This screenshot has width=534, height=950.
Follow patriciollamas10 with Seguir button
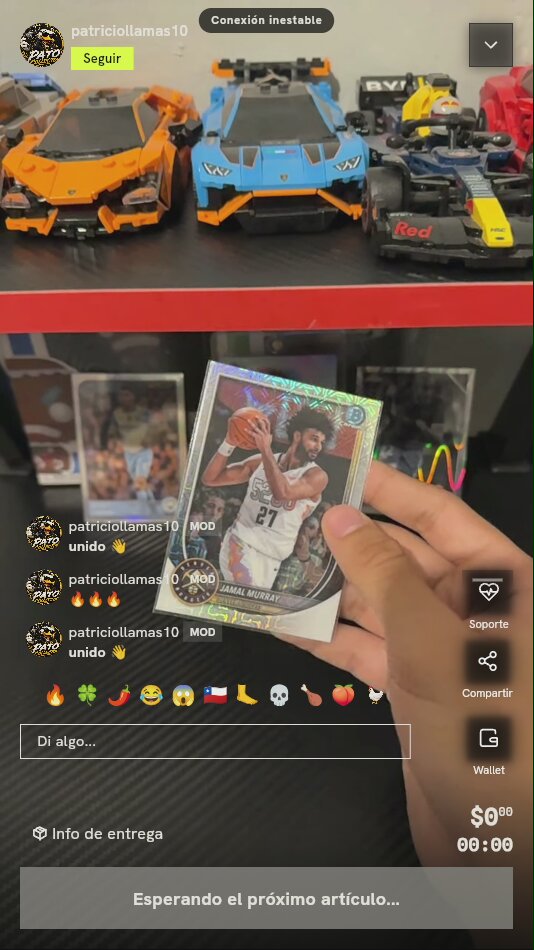(102, 59)
